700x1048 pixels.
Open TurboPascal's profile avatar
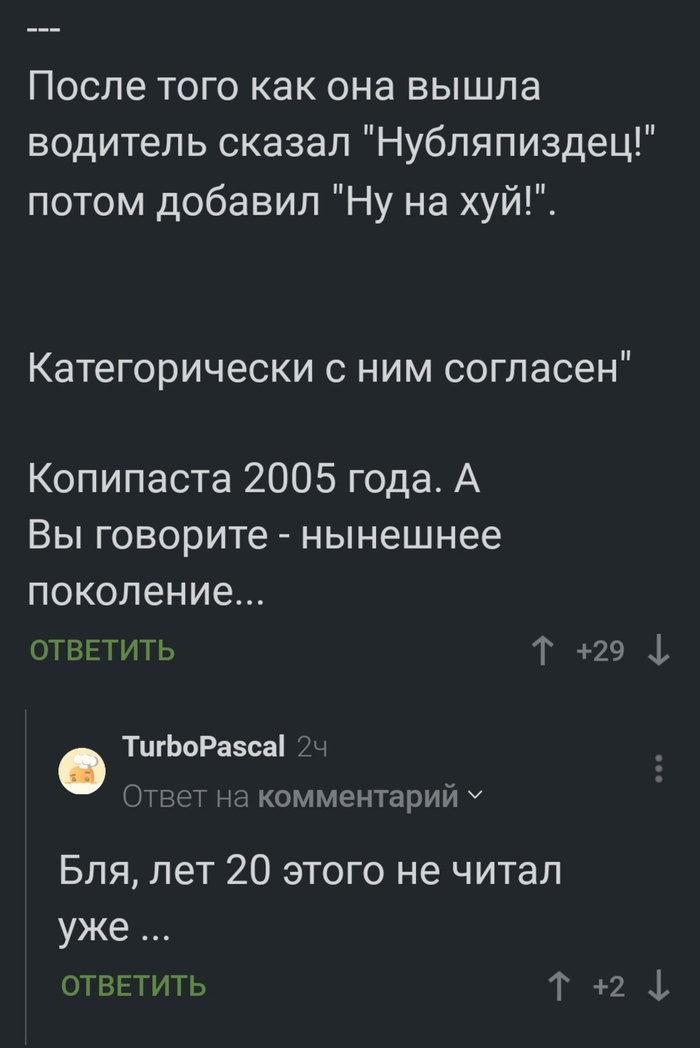82,772
